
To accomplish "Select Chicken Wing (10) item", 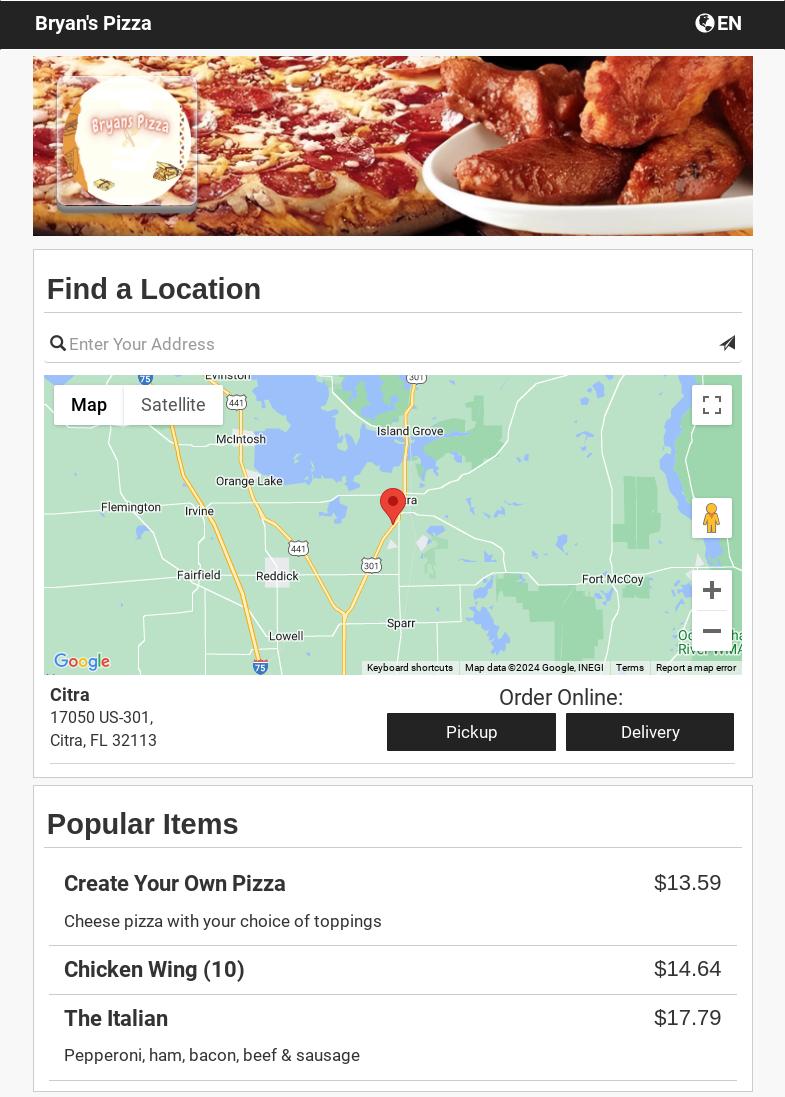I will pyautogui.click(x=154, y=969).
